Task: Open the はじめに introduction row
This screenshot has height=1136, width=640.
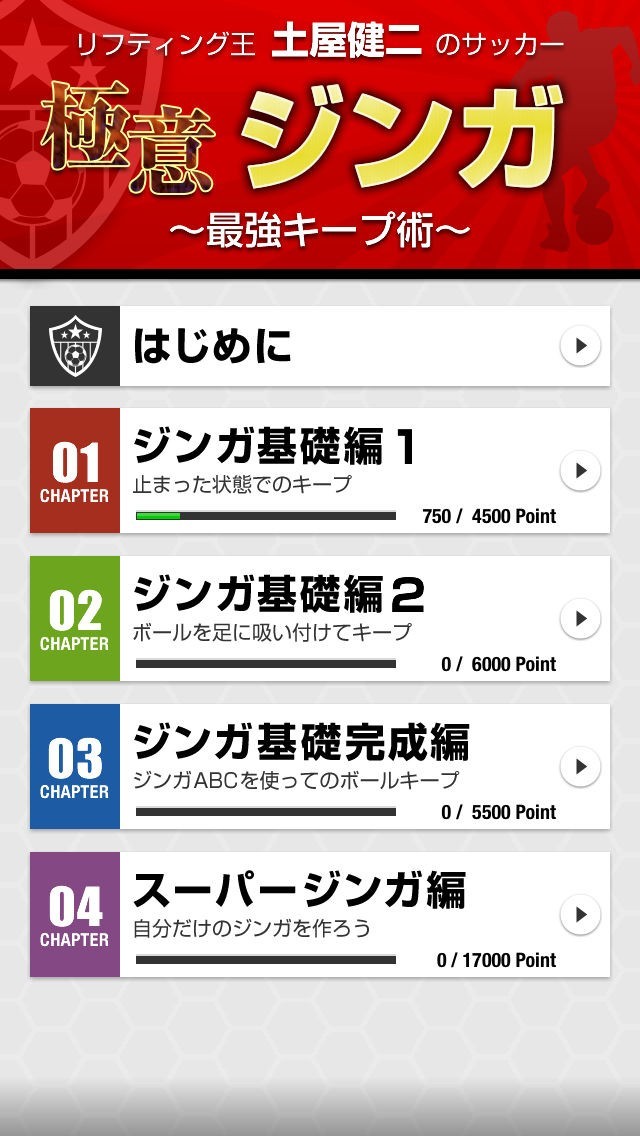Action: pos(320,346)
